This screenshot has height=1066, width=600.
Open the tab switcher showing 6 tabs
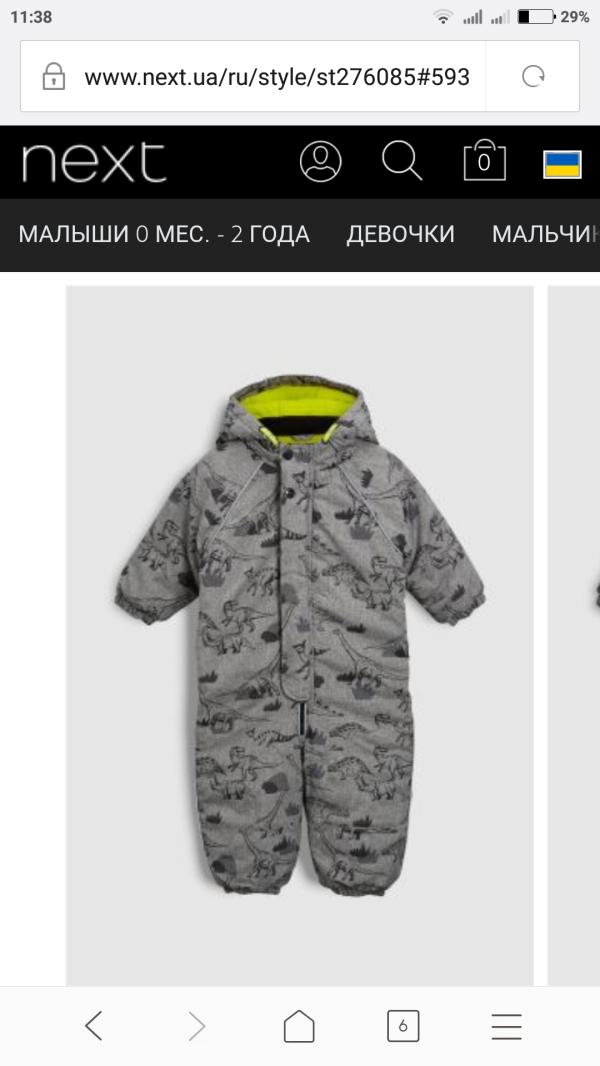tap(403, 1026)
